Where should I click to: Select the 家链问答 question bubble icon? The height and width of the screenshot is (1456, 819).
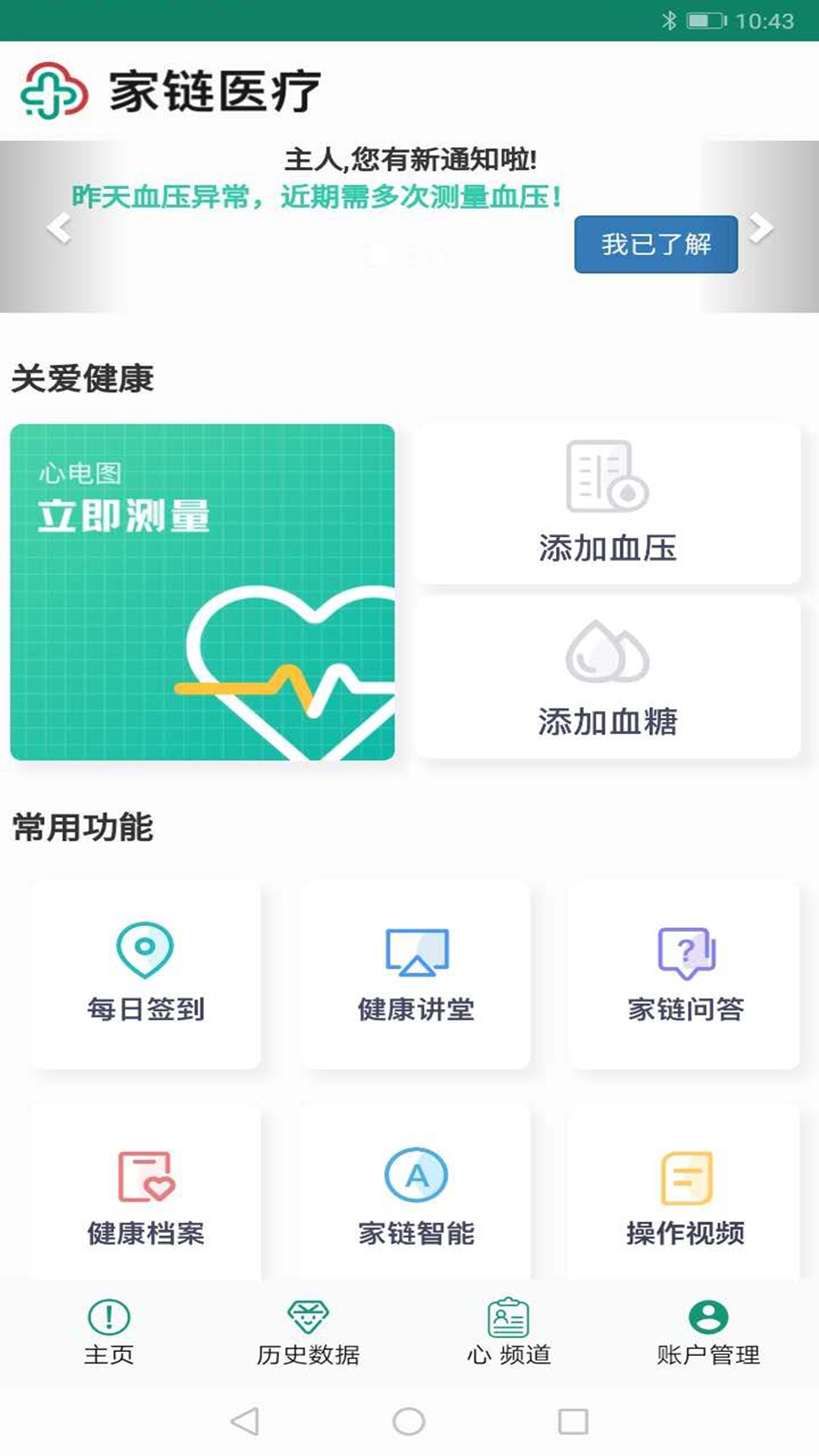[x=685, y=947]
